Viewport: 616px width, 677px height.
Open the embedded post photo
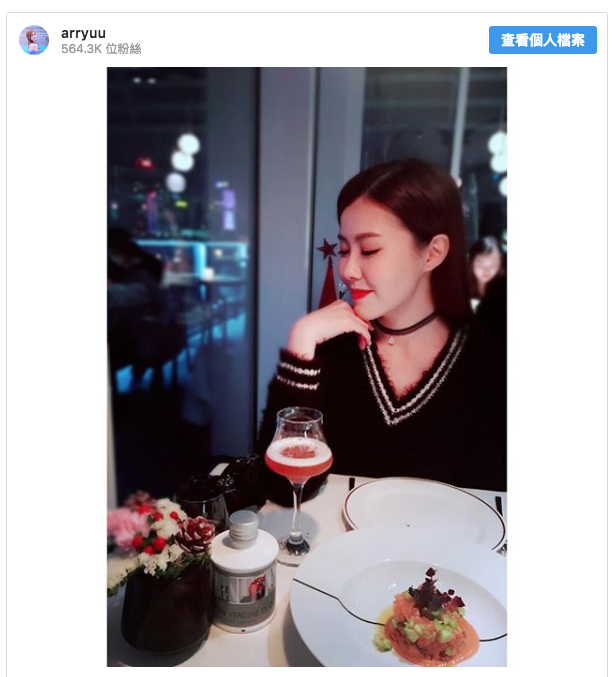click(307, 366)
